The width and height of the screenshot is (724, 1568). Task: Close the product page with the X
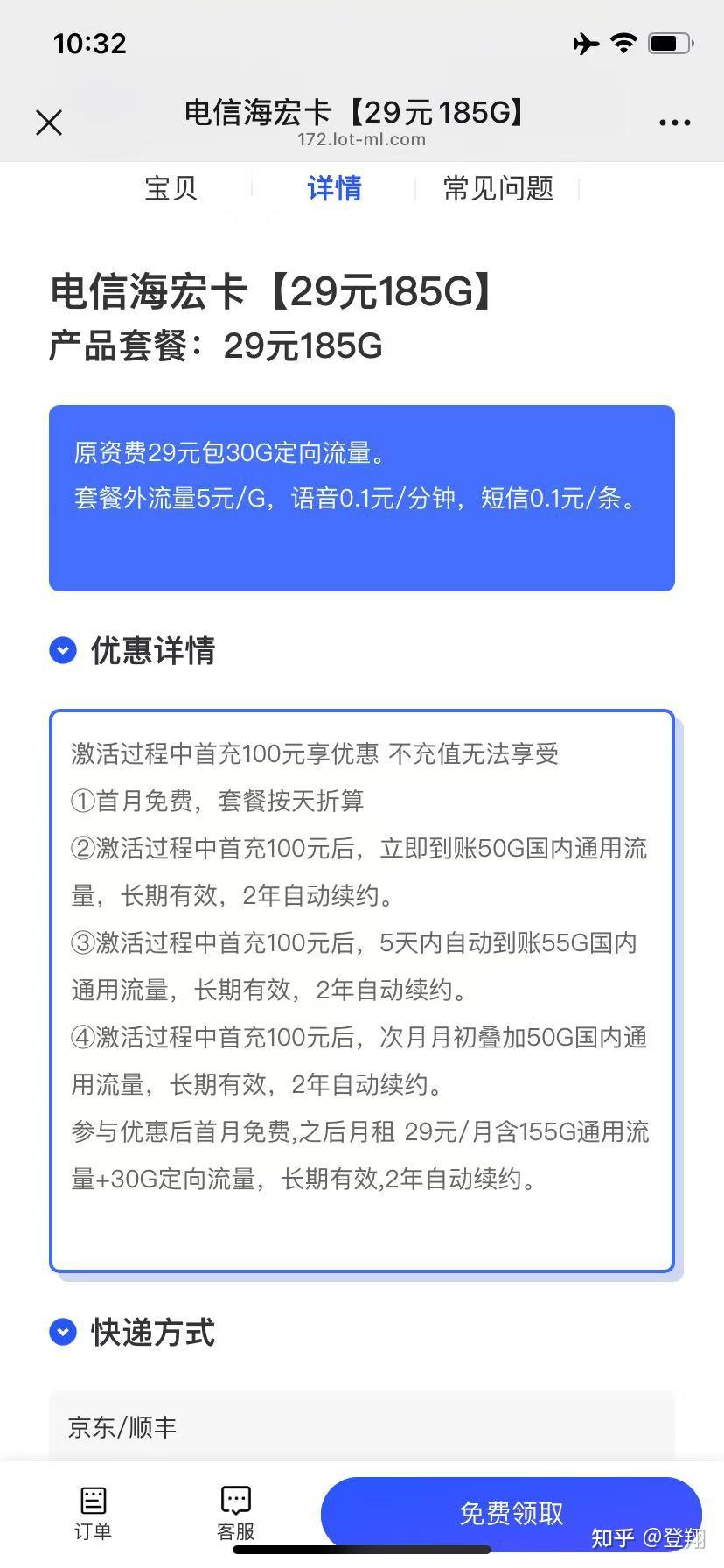pos(49,122)
